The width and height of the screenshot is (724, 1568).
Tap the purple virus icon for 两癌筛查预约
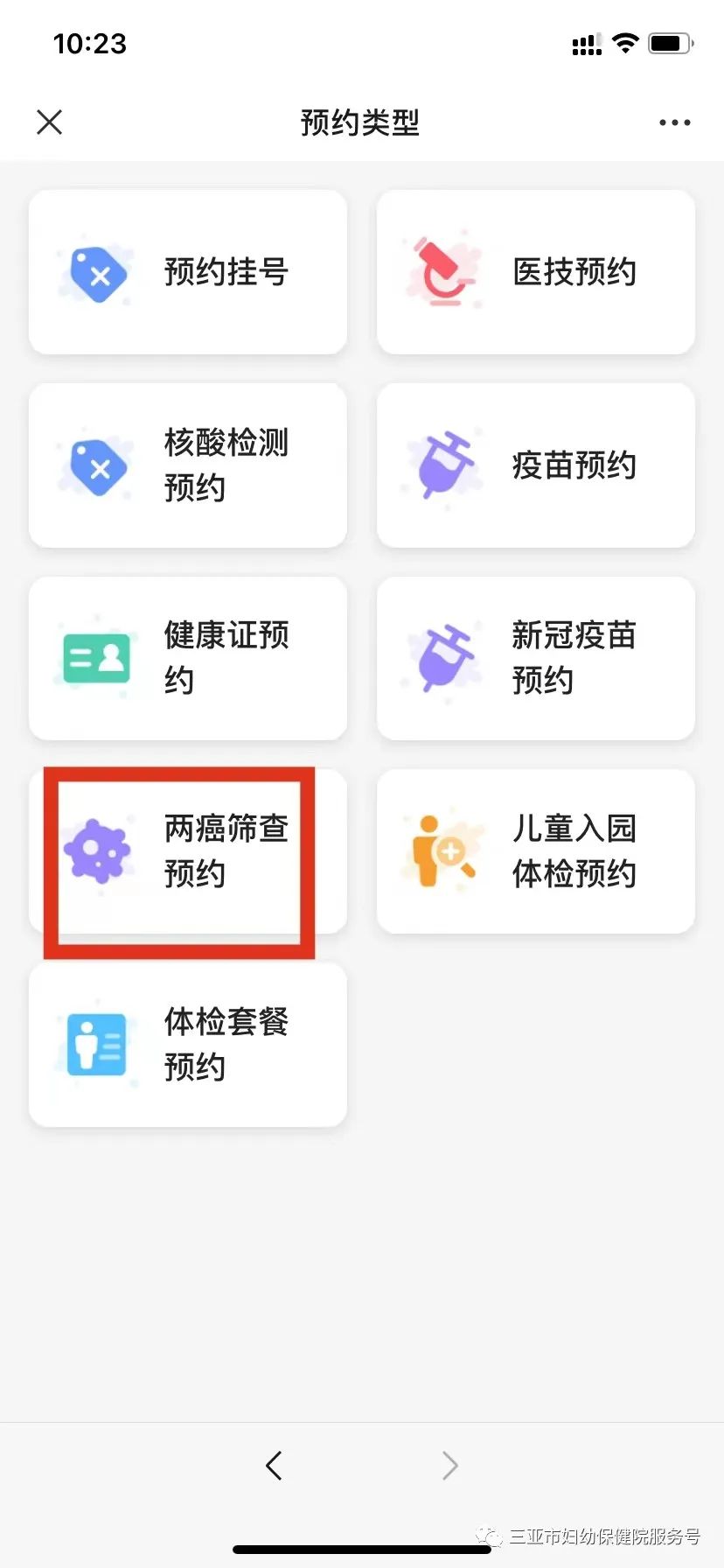tap(98, 851)
